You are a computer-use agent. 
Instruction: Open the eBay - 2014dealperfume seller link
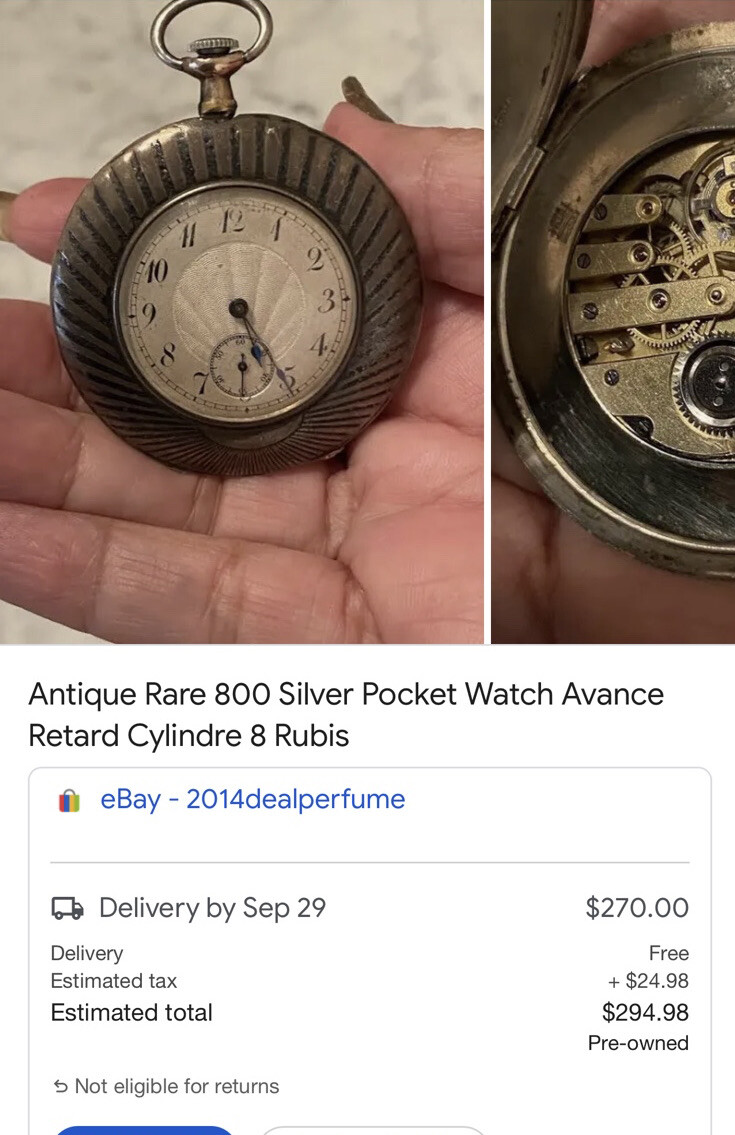click(x=252, y=798)
